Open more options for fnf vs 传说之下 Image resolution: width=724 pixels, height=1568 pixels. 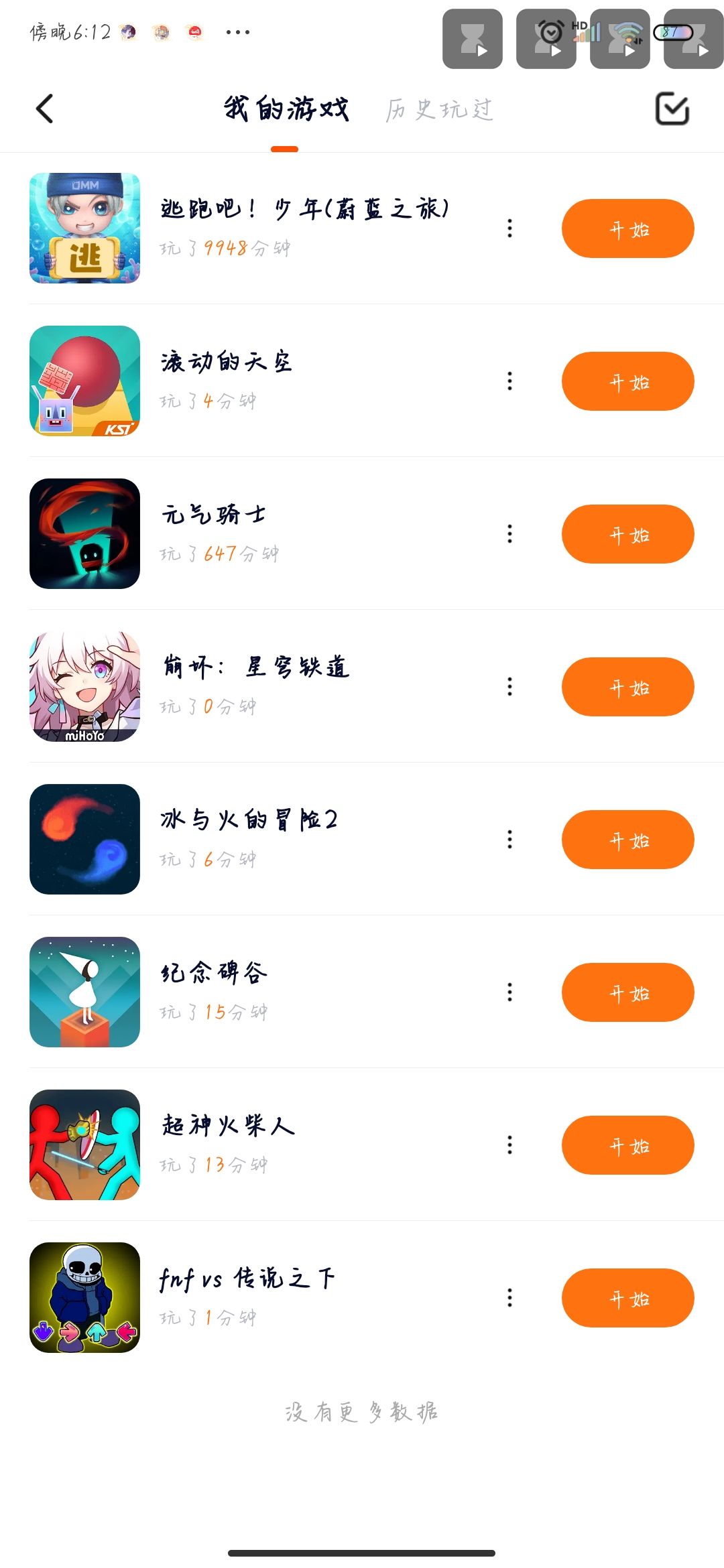tap(509, 1298)
